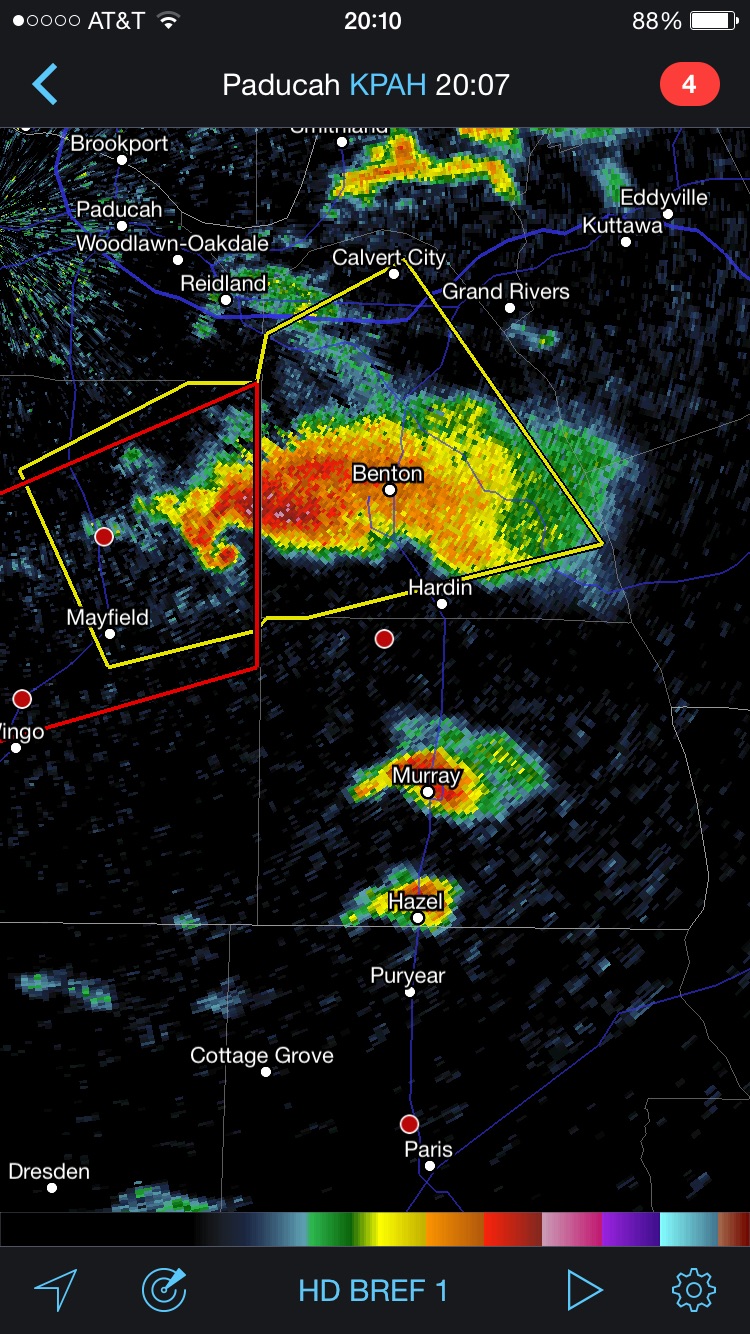Image resolution: width=750 pixels, height=1334 pixels.
Task: Change the HD BREF 1 radar product
Action: coord(373,1291)
